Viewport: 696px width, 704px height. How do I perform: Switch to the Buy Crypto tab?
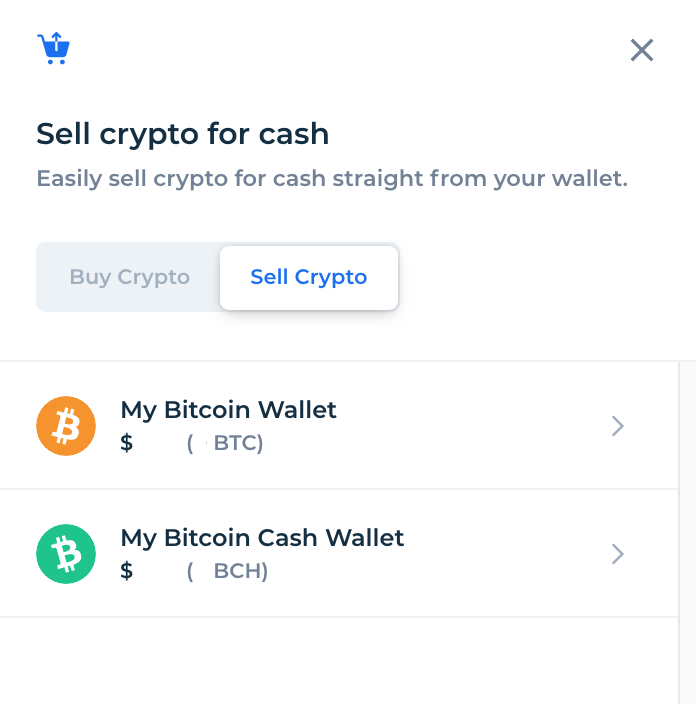tap(130, 277)
